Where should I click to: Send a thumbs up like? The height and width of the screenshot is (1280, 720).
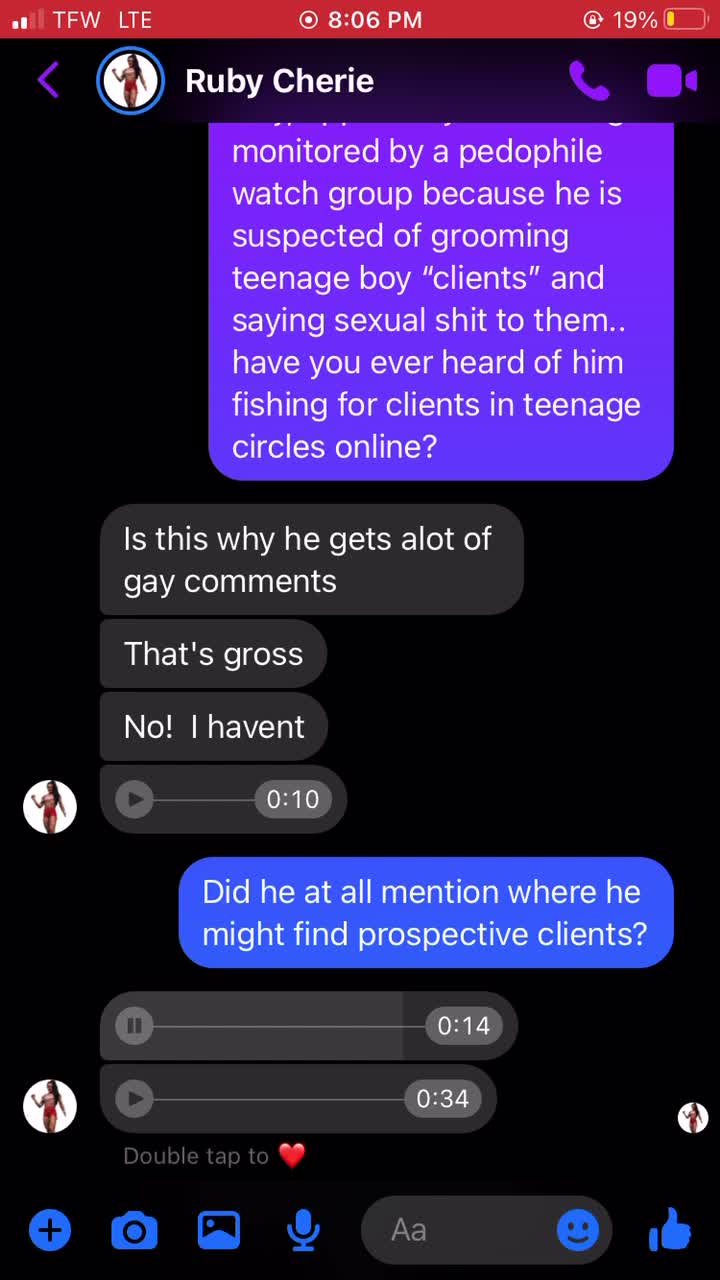coord(668,1230)
